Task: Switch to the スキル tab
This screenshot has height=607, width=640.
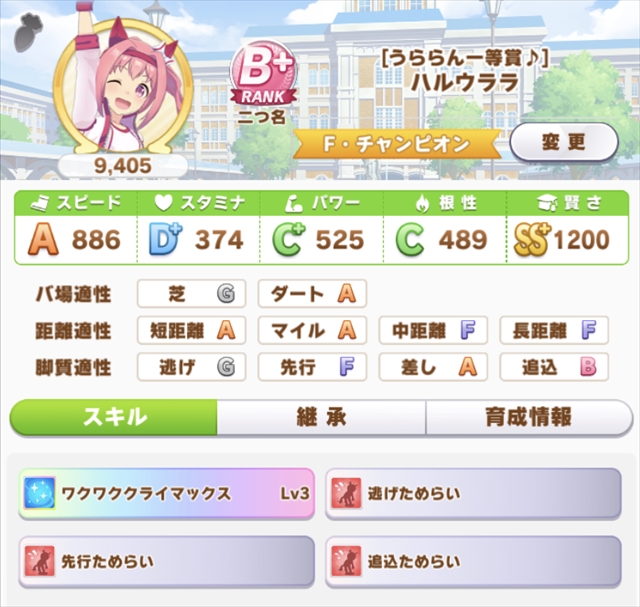Action: pyautogui.click(x=113, y=417)
